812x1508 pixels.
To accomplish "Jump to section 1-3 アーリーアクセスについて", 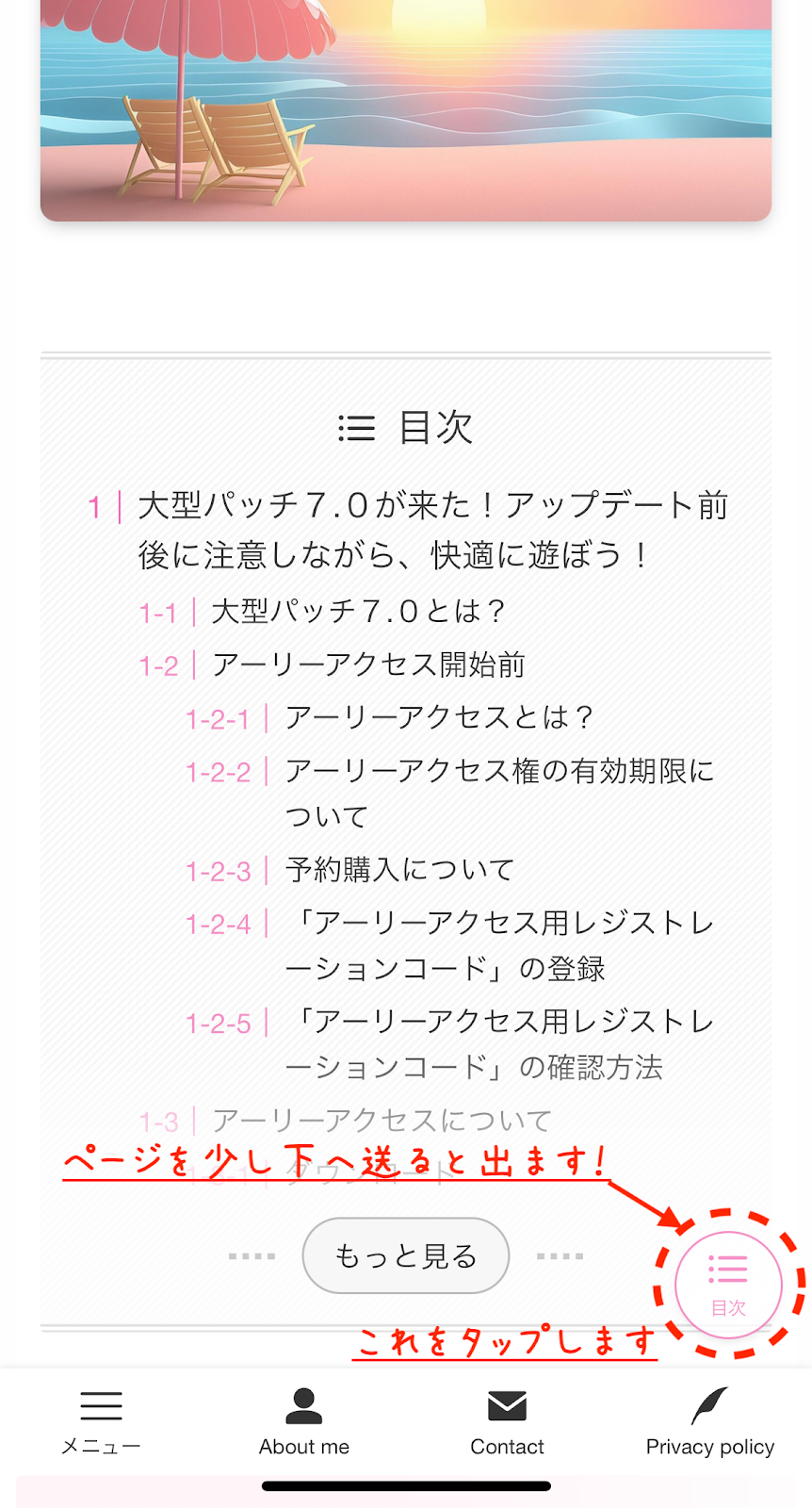I will (382, 1120).
